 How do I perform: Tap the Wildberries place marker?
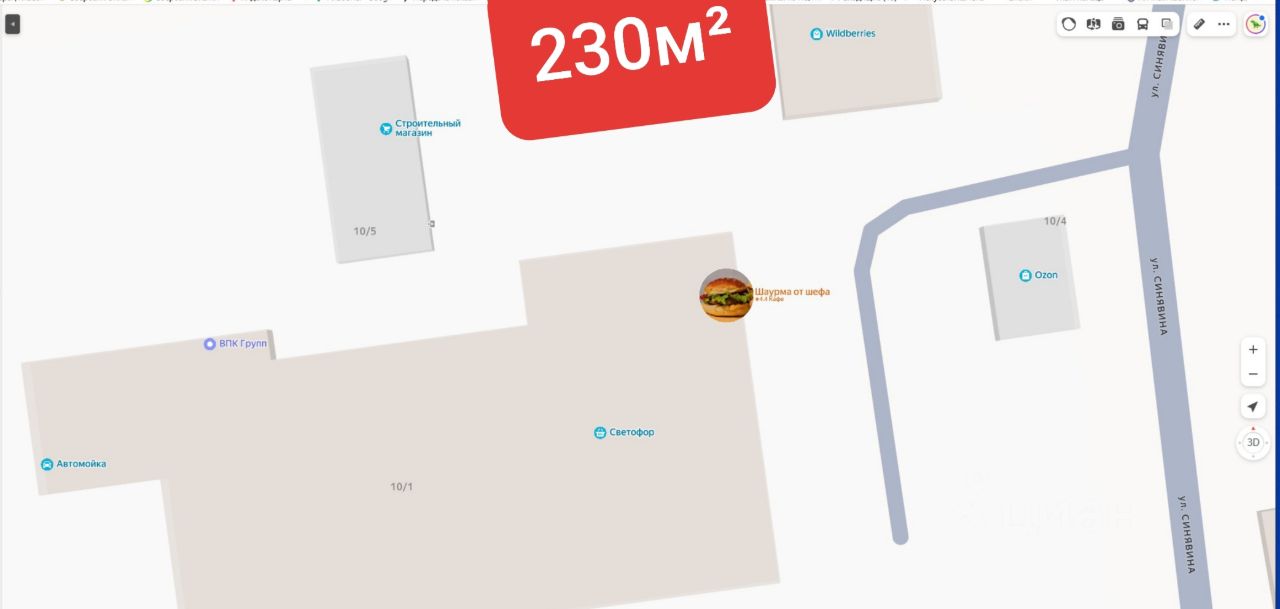pos(816,34)
